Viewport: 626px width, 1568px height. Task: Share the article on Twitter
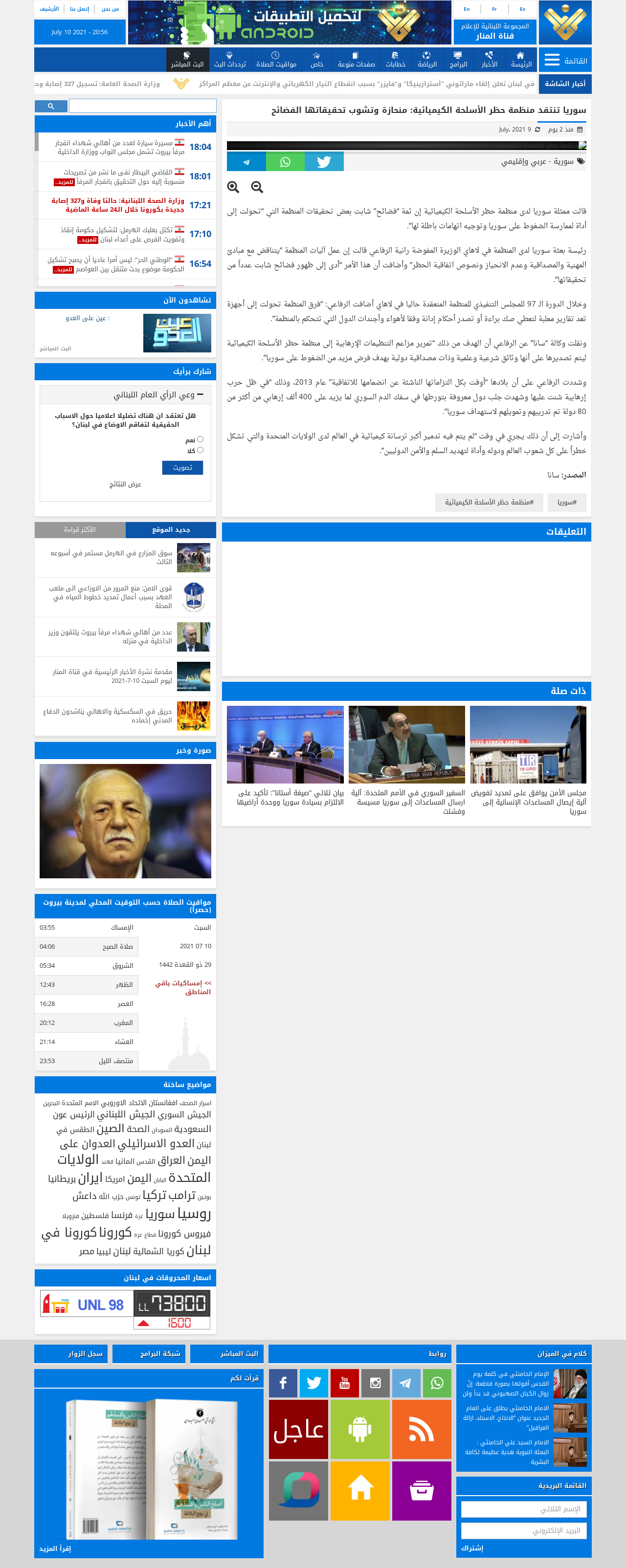323,162
